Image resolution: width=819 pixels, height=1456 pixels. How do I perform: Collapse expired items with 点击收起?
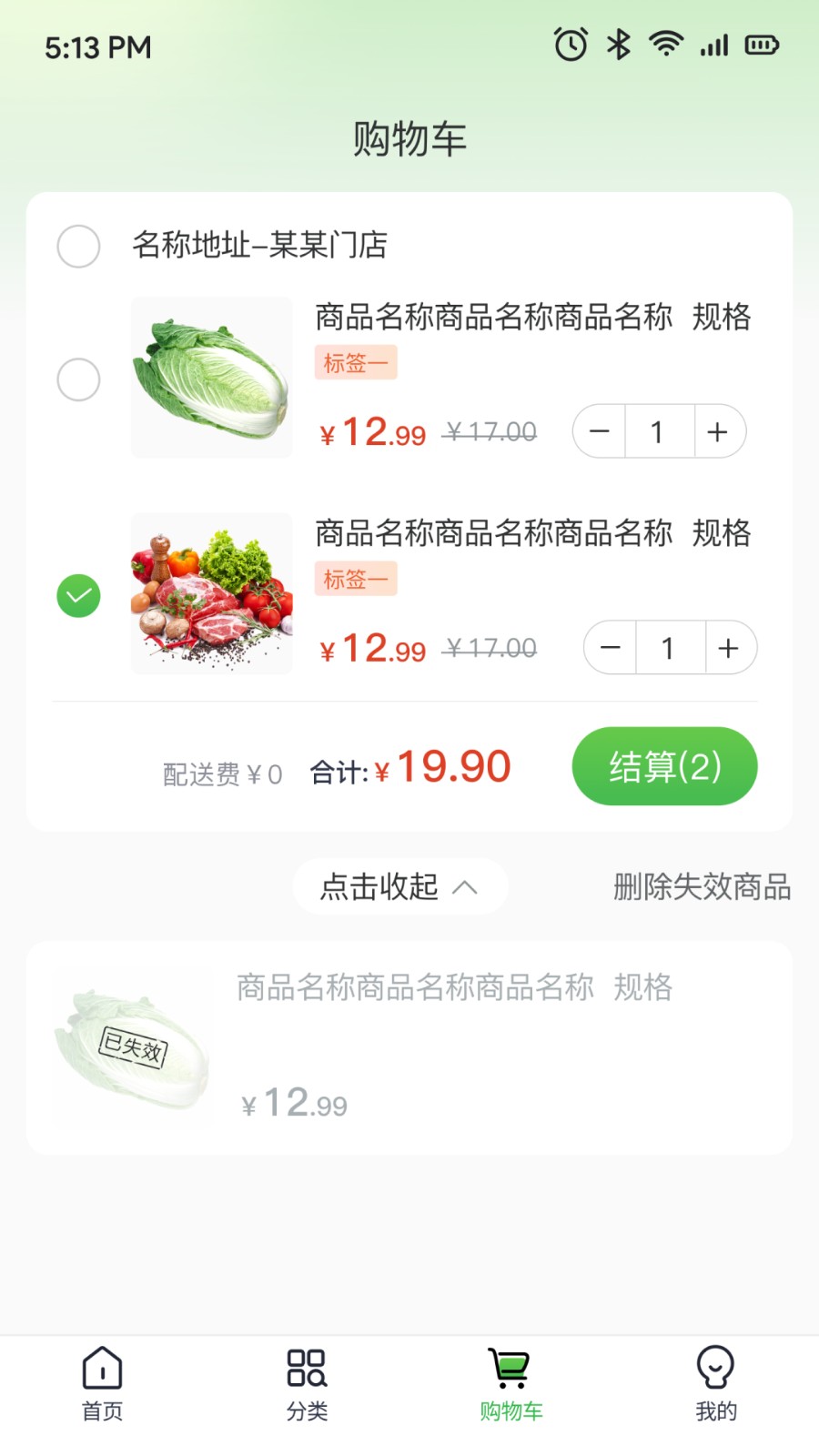pos(399,886)
